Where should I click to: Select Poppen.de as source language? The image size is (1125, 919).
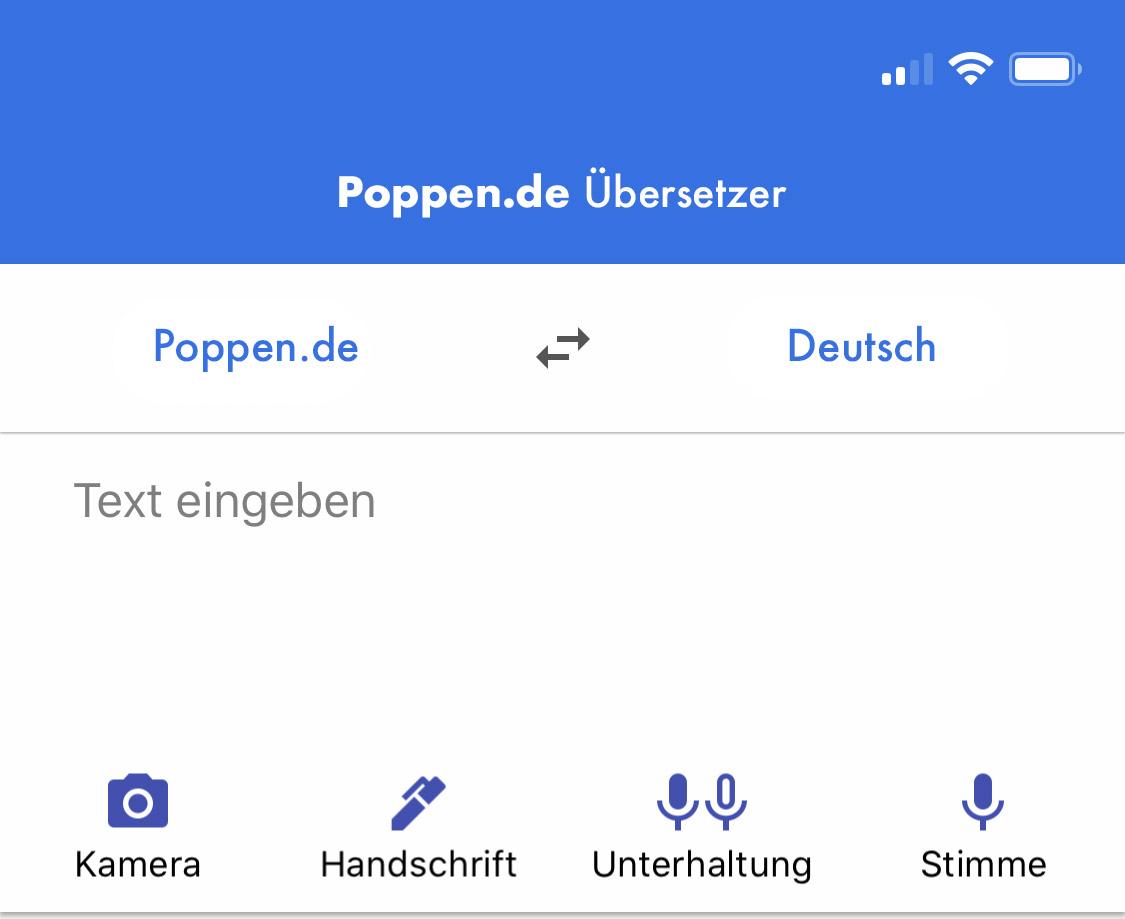tap(255, 347)
